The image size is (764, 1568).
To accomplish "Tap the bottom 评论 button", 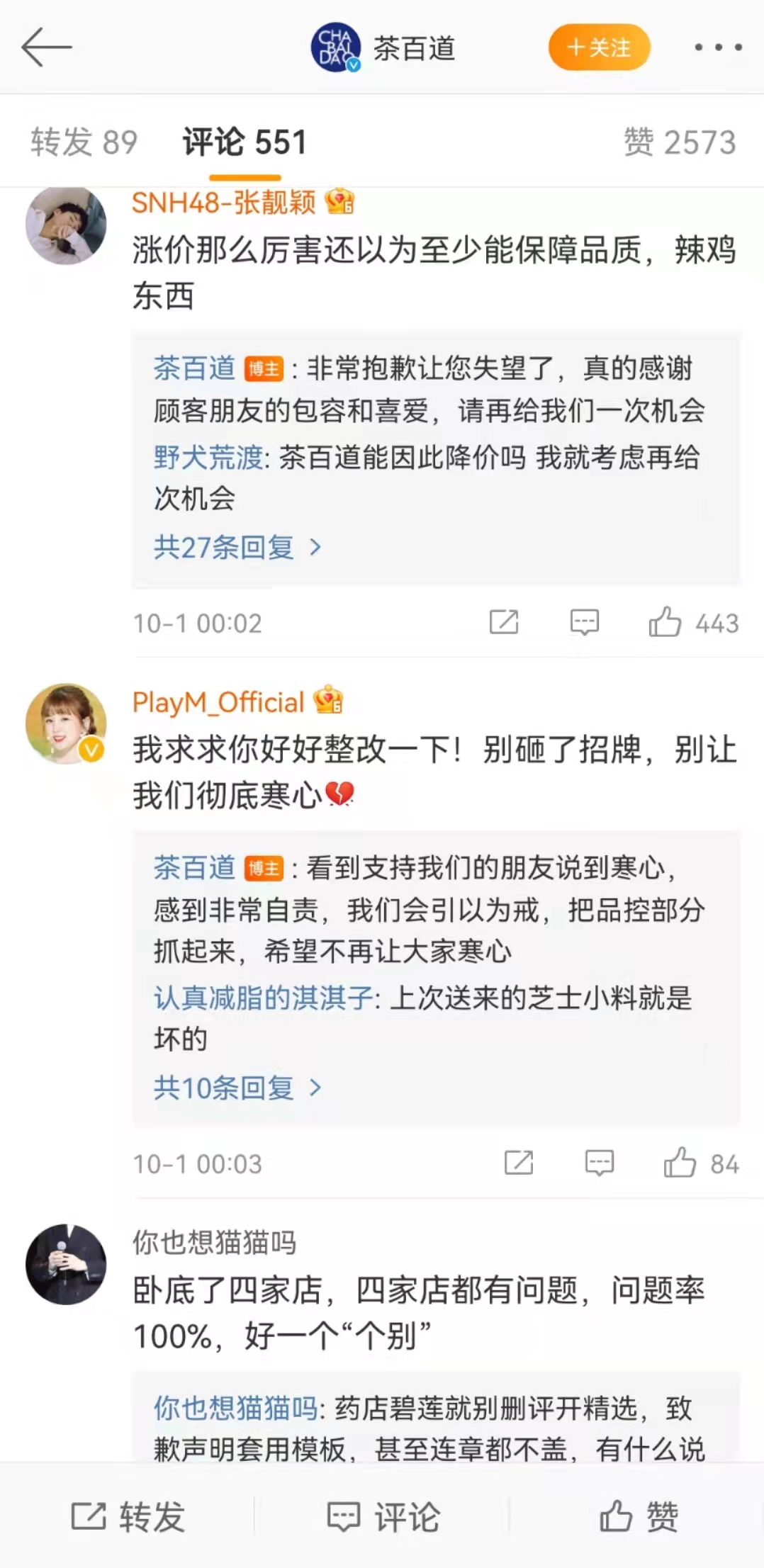I will point(383,1516).
